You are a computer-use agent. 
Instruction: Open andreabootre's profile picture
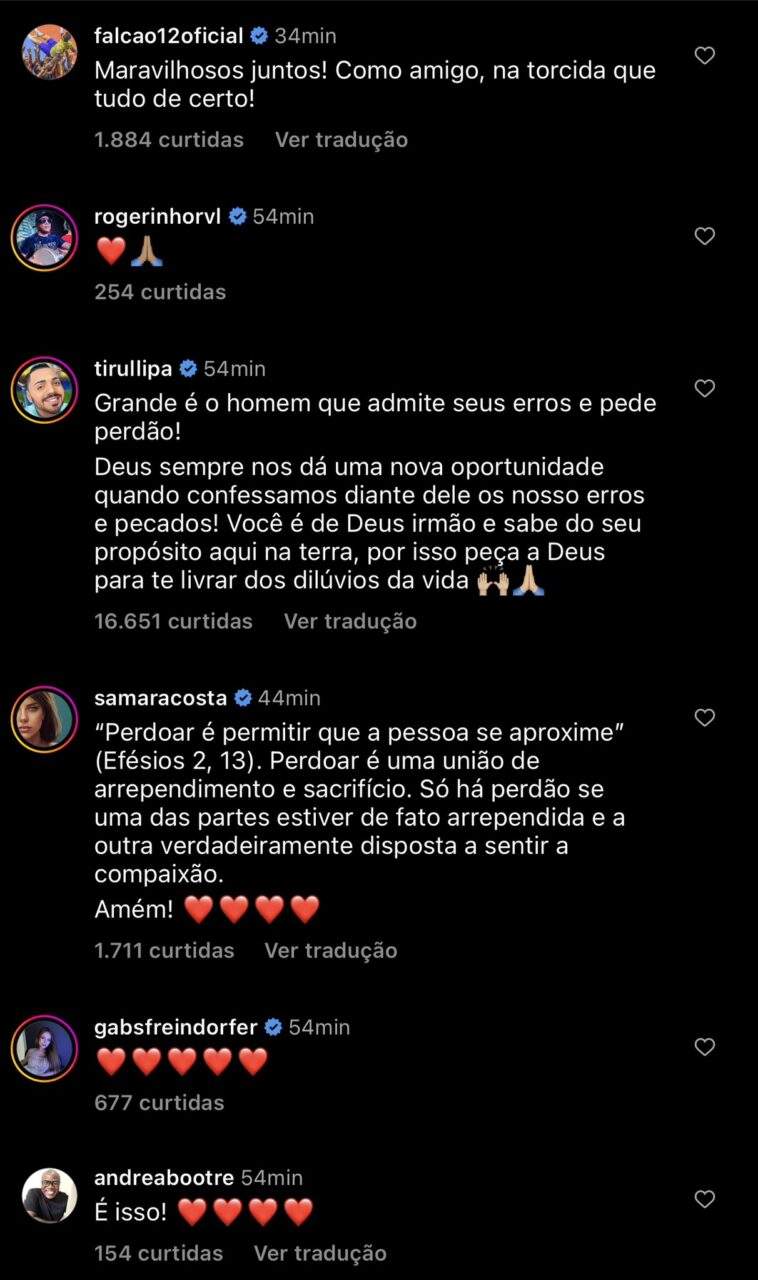(x=49, y=1195)
